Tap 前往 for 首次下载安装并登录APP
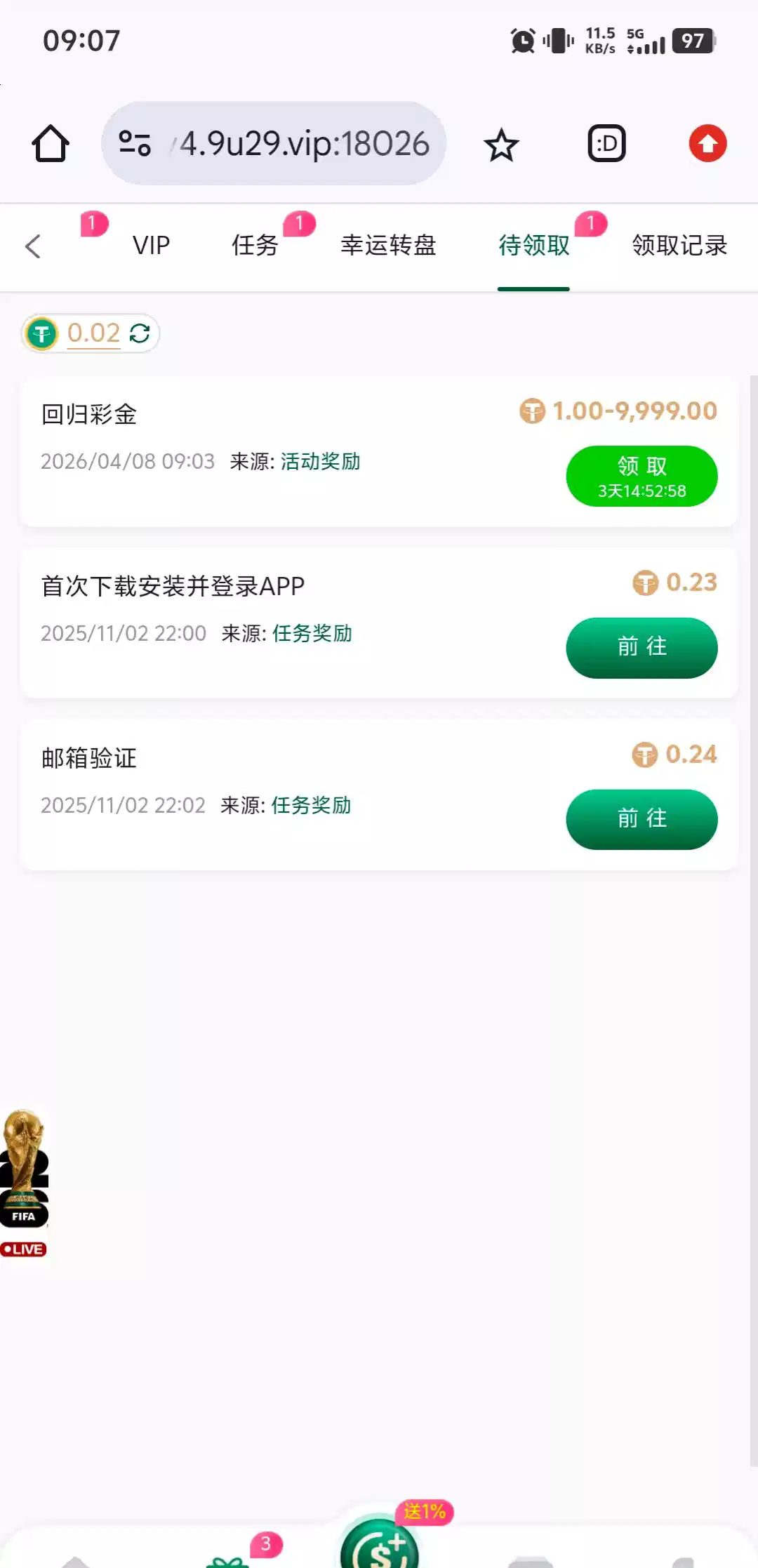Screen dimensions: 758x1568 click(x=641, y=647)
